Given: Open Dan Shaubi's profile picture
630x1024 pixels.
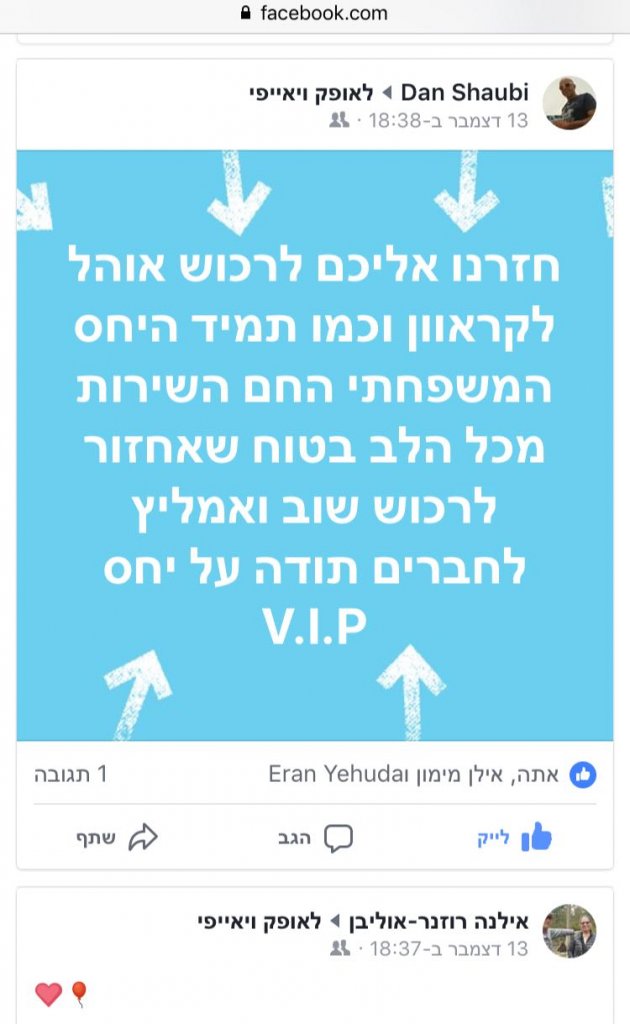Looking at the screenshot, I should 569,103.
